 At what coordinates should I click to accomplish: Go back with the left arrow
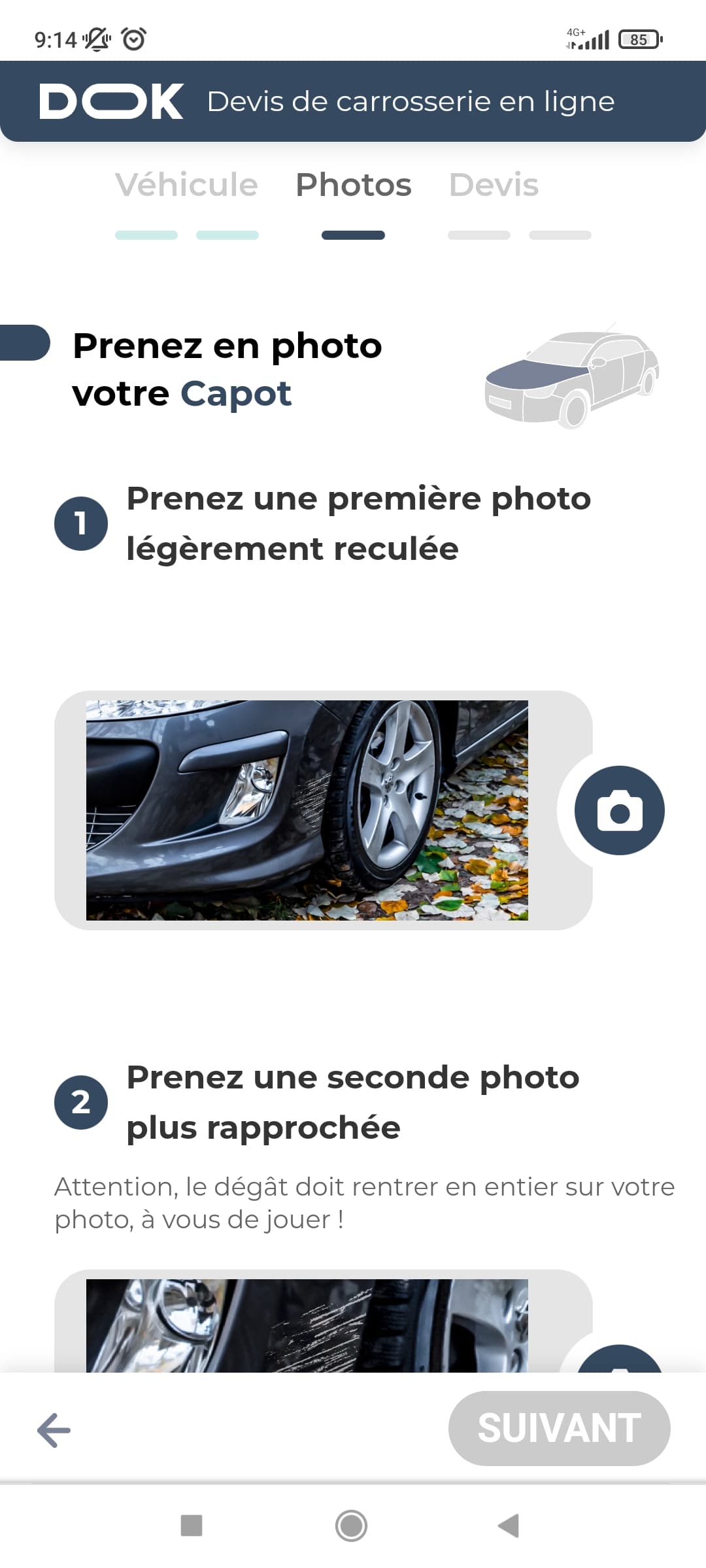coord(54,1429)
